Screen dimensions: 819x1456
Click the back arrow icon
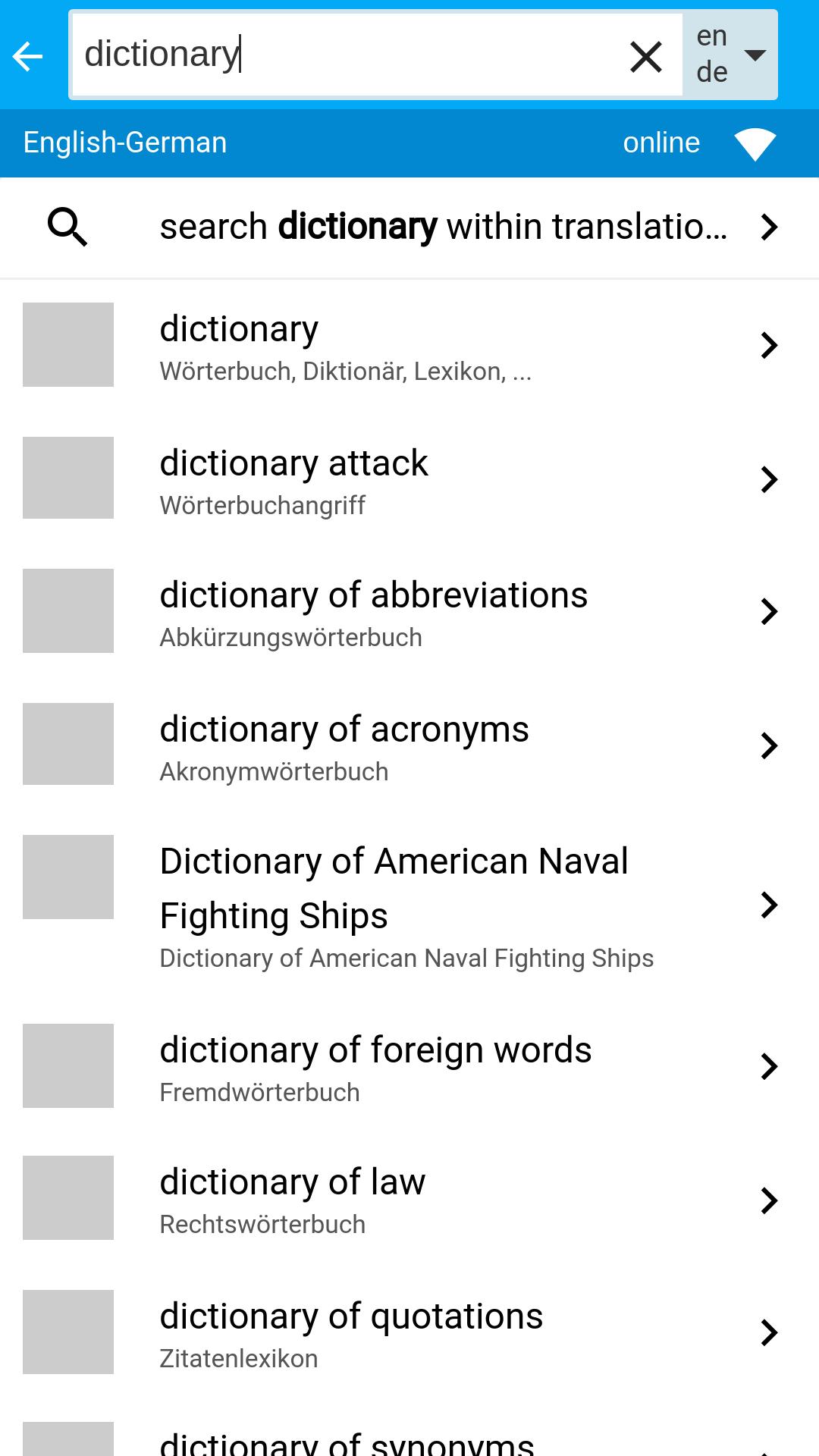[x=27, y=55]
